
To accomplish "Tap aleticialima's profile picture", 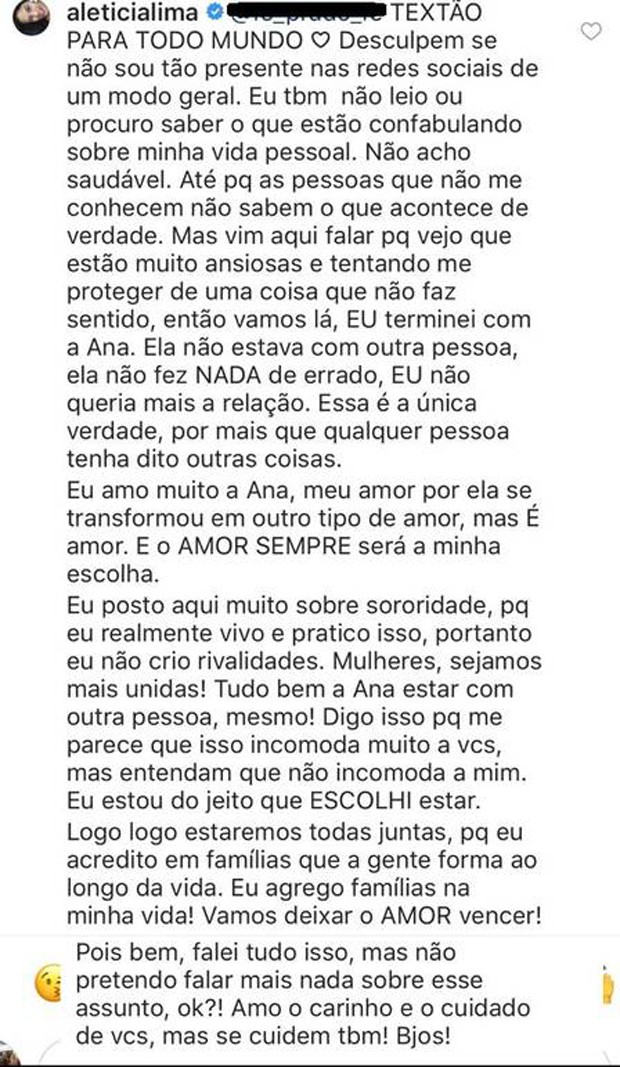I will point(31,15).
